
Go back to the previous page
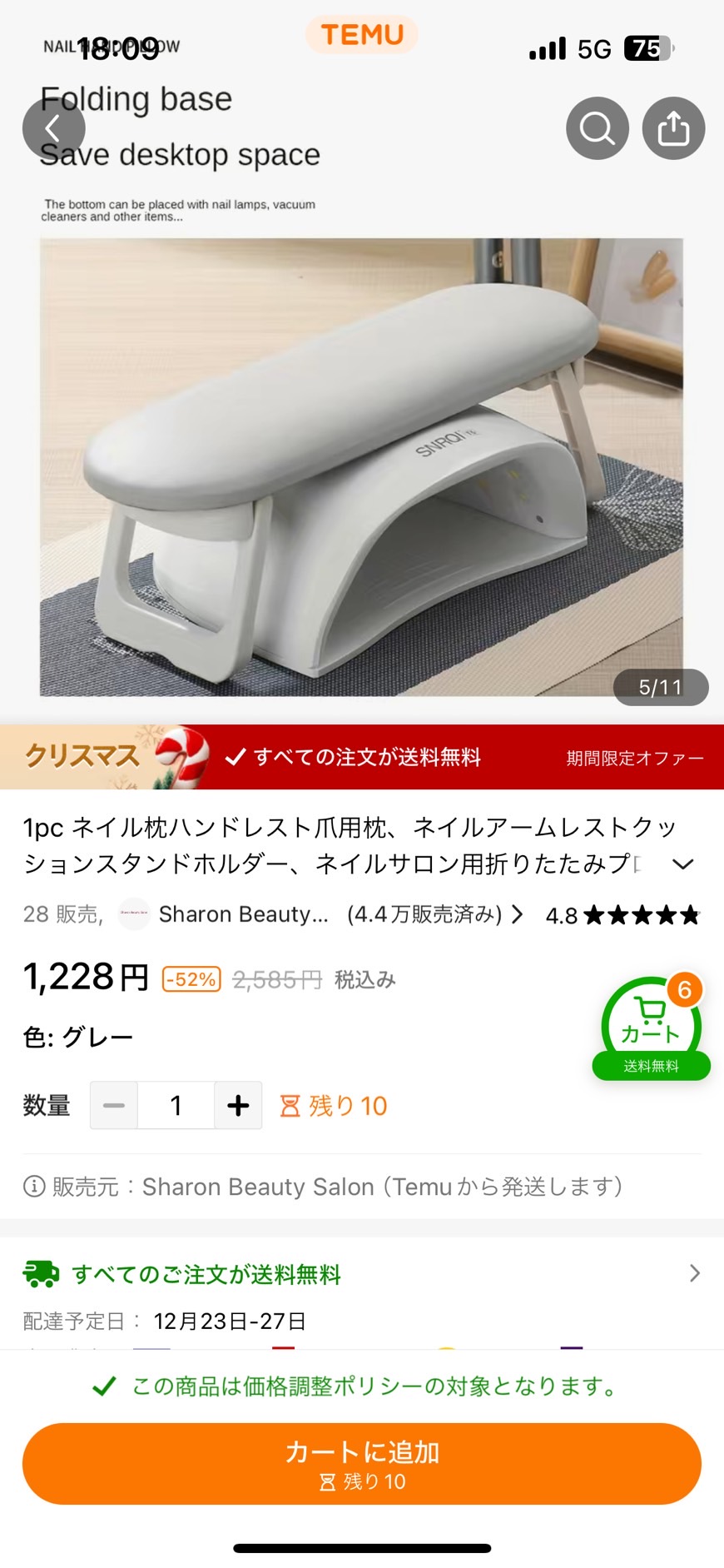click(53, 128)
